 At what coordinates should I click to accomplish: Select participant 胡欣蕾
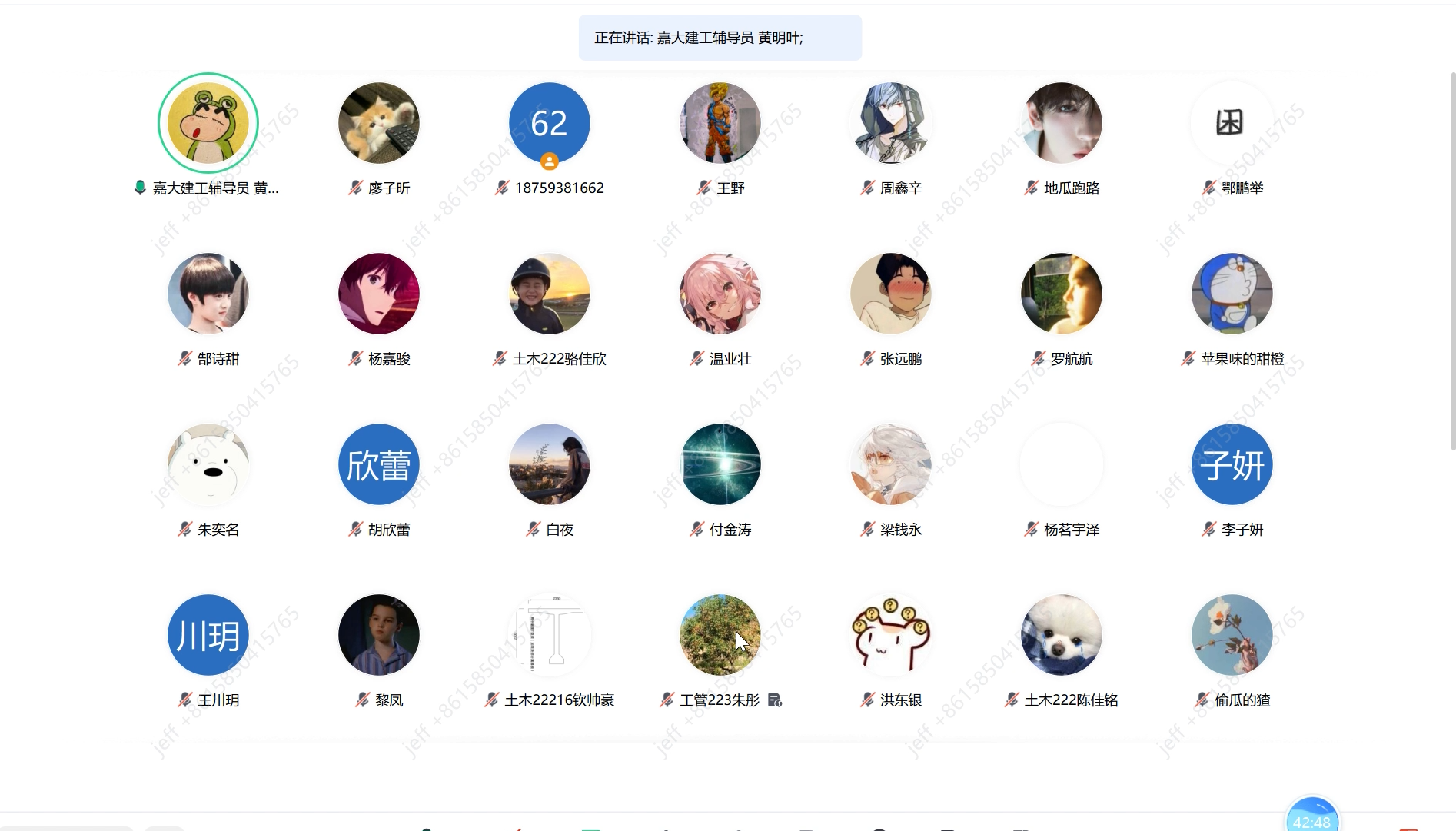click(379, 464)
